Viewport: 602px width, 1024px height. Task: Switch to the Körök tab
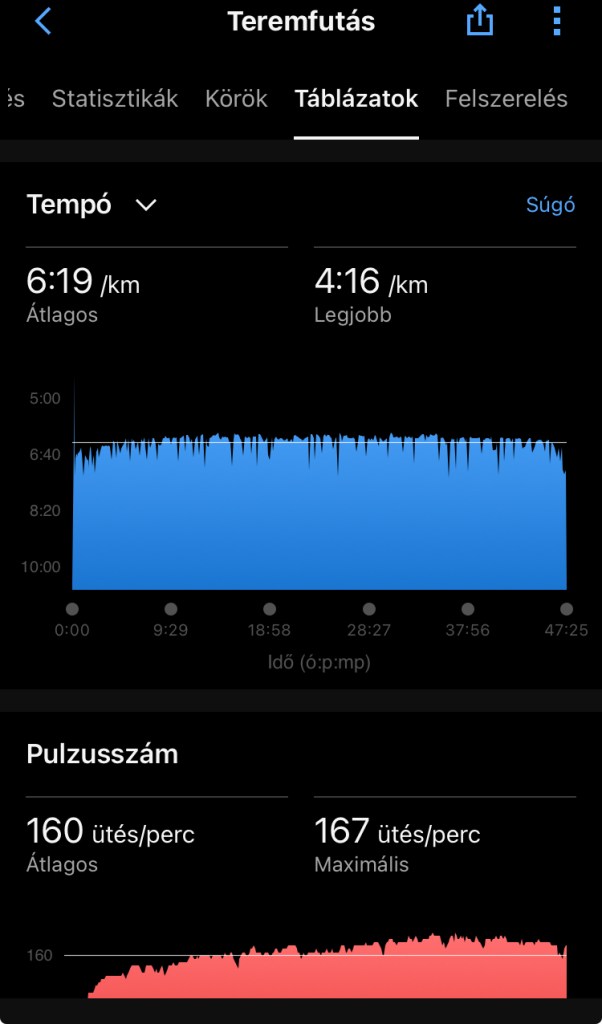236,99
